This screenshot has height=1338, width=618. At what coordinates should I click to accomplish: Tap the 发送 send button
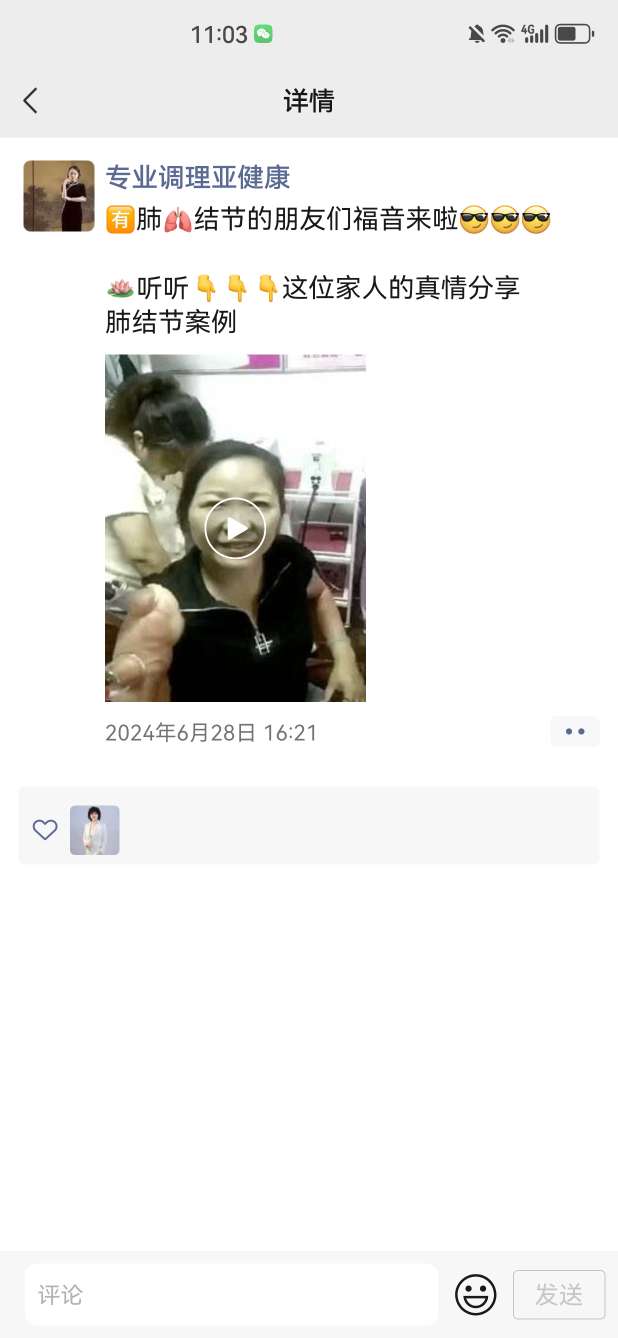pos(558,1295)
